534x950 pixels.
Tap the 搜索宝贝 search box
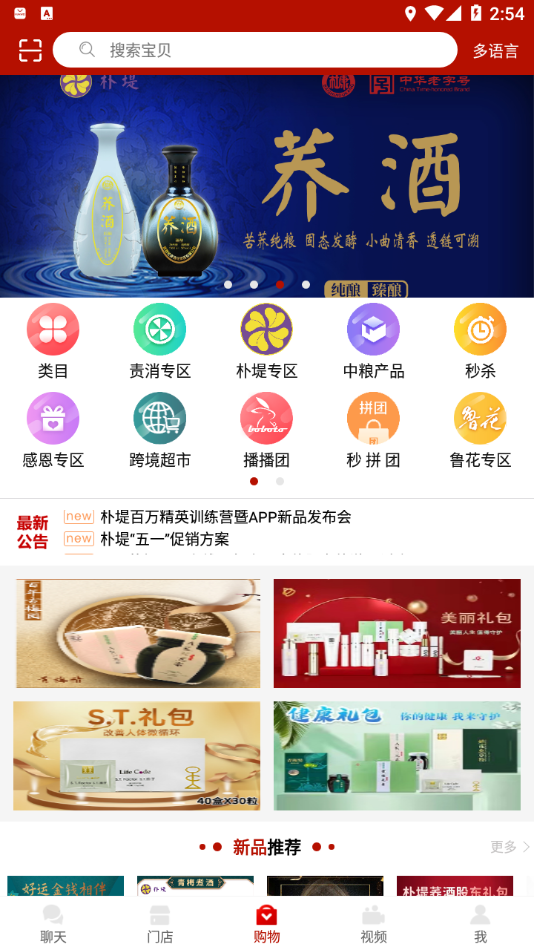[x=255, y=50]
